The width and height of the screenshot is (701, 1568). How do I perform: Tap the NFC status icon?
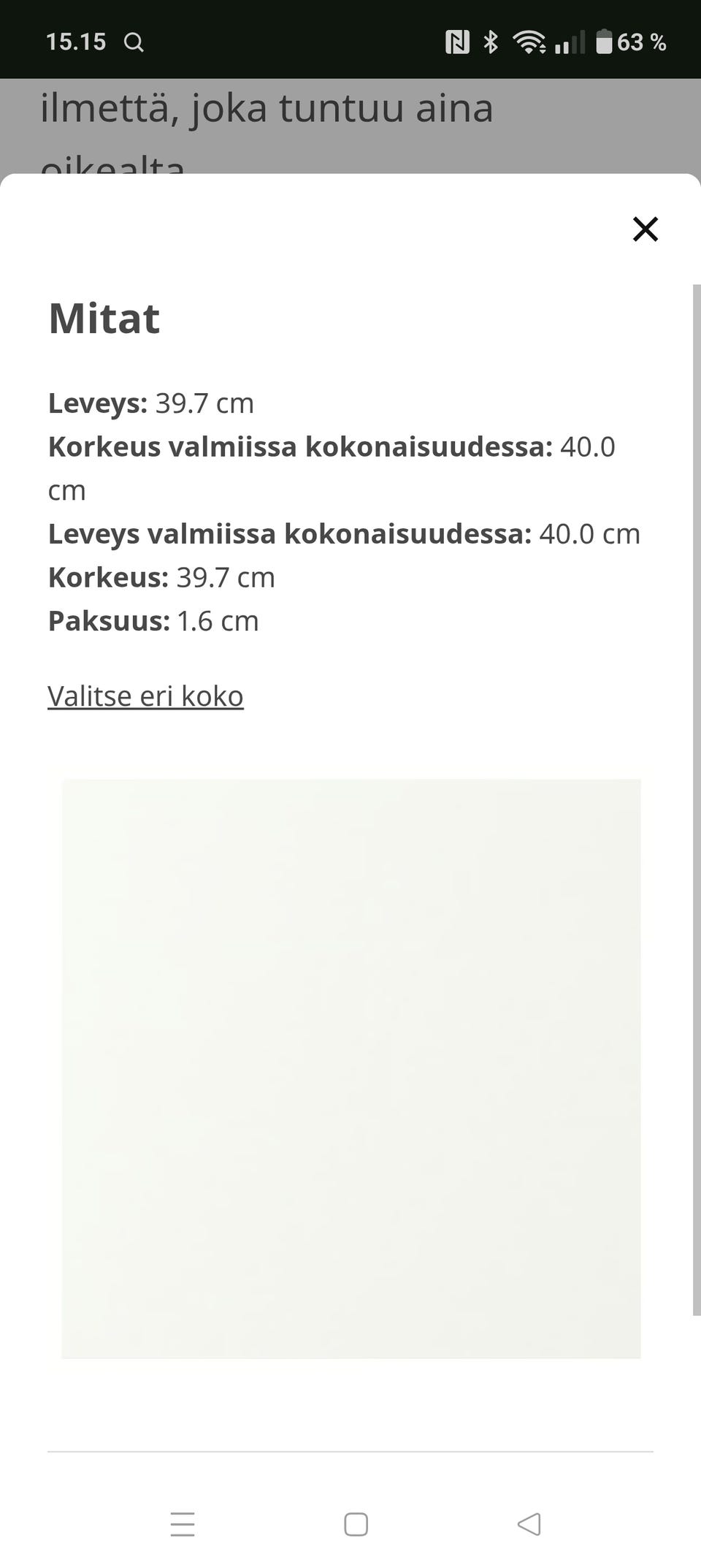coord(458,42)
